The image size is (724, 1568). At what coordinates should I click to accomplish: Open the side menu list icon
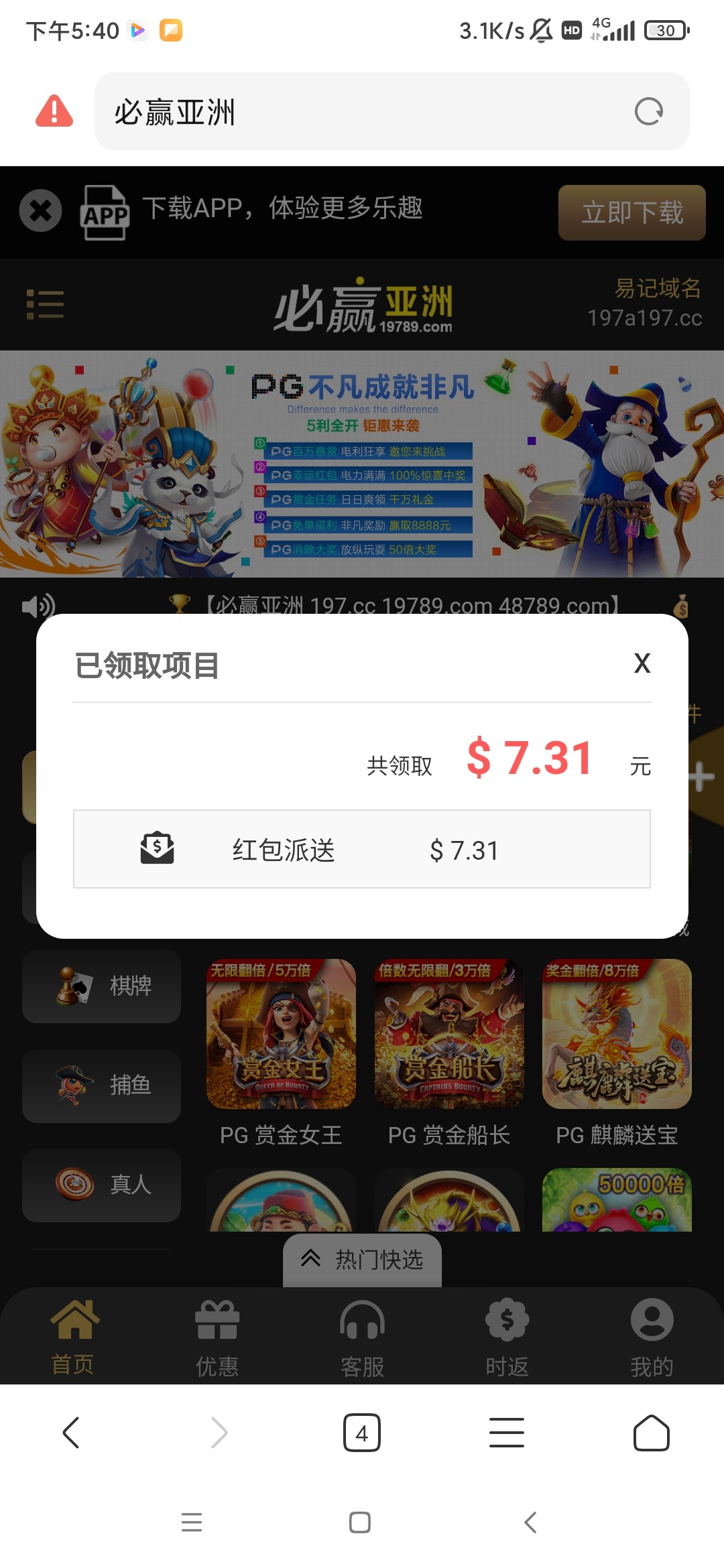click(45, 304)
